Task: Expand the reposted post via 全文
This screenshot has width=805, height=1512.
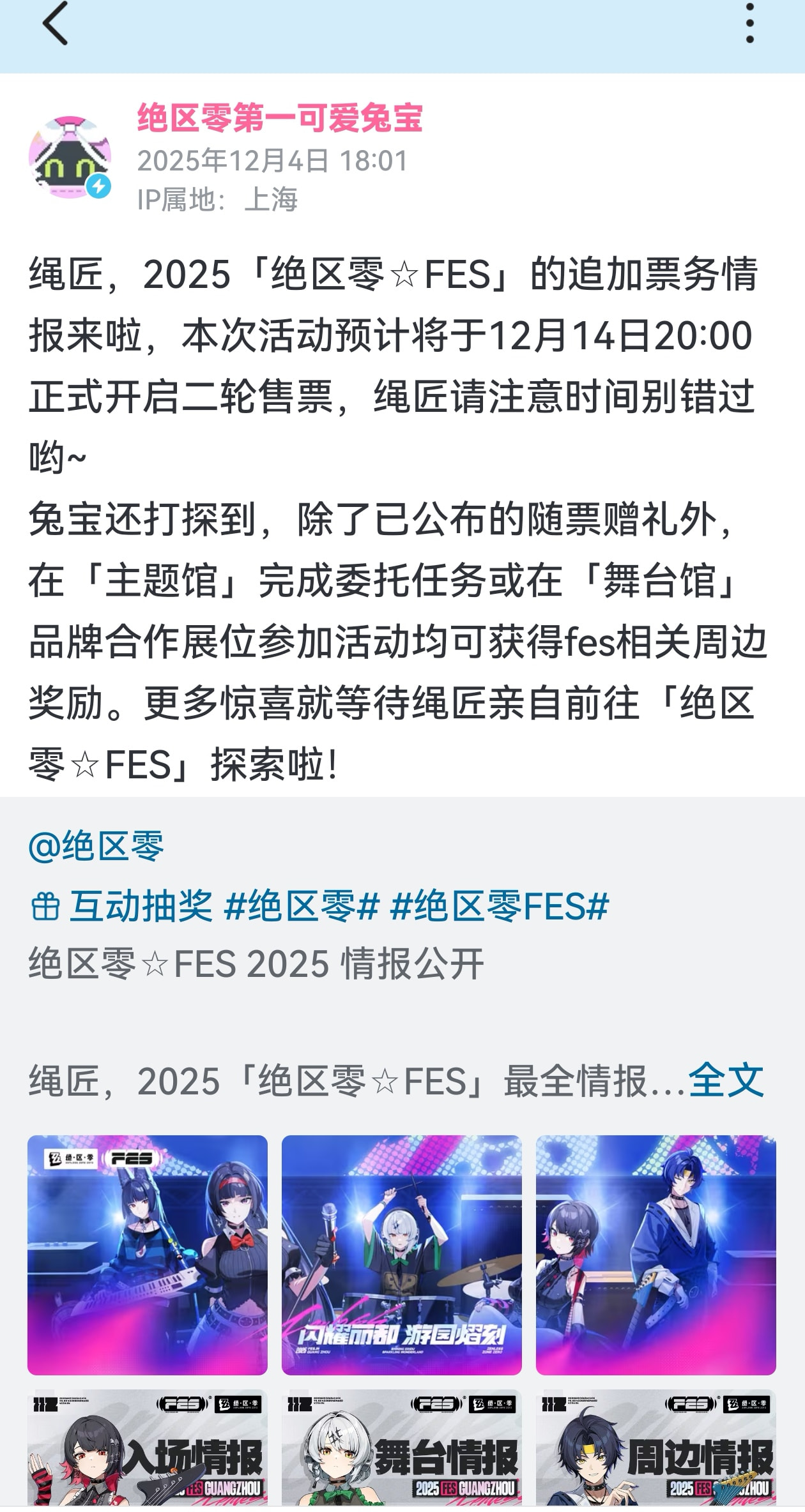Action: 726,1080
